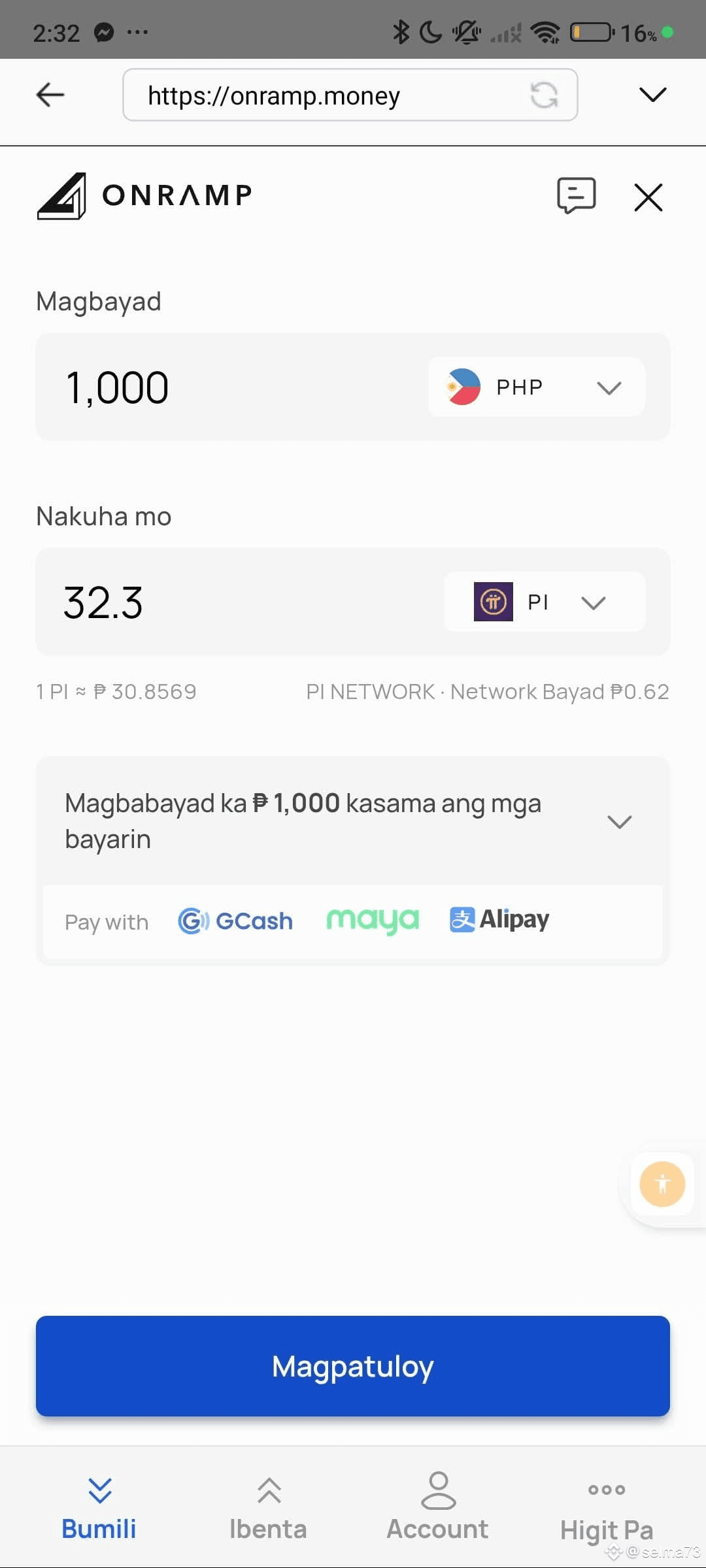Open the PHP currency dropdown
706x1568 pixels.
coord(608,387)
